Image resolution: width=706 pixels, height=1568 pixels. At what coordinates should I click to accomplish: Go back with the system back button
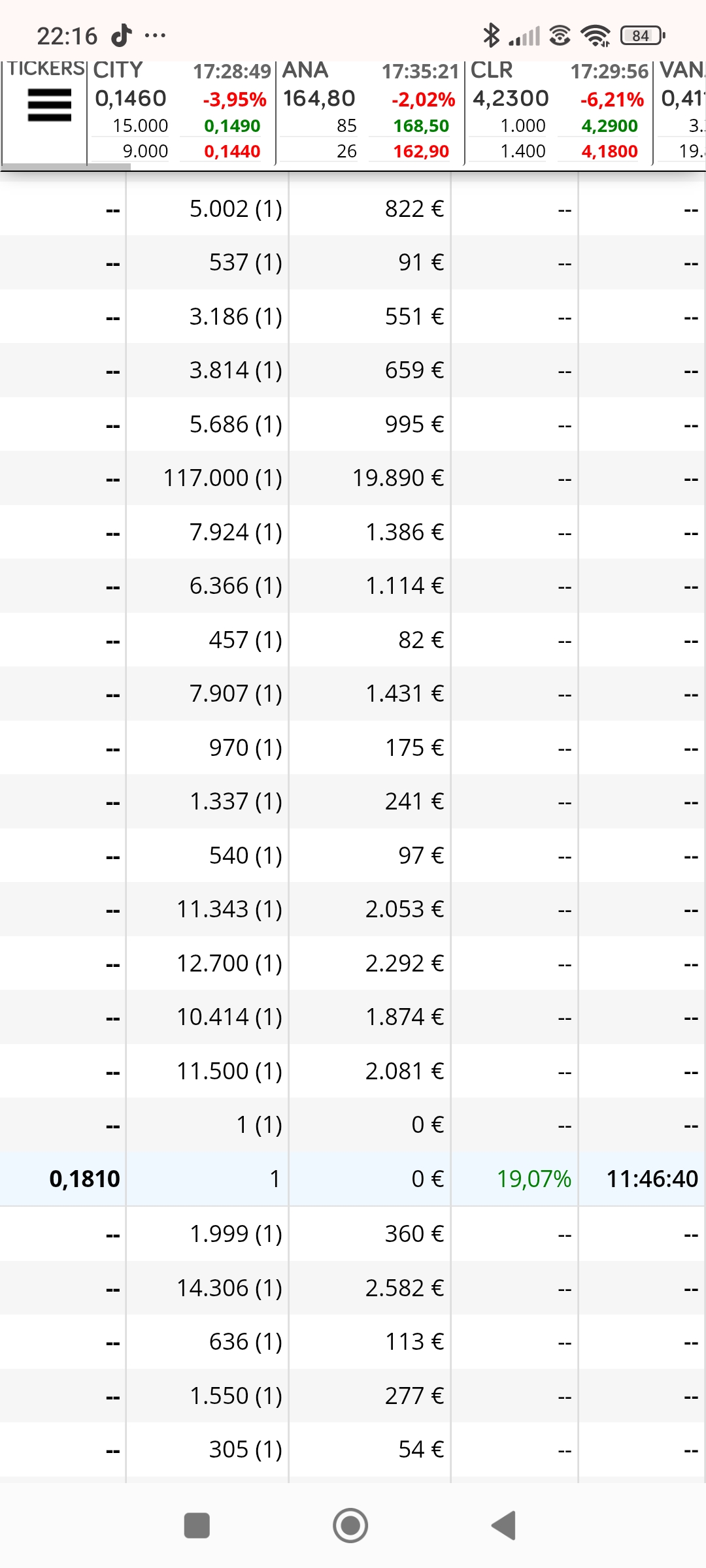coord(504,1526)
